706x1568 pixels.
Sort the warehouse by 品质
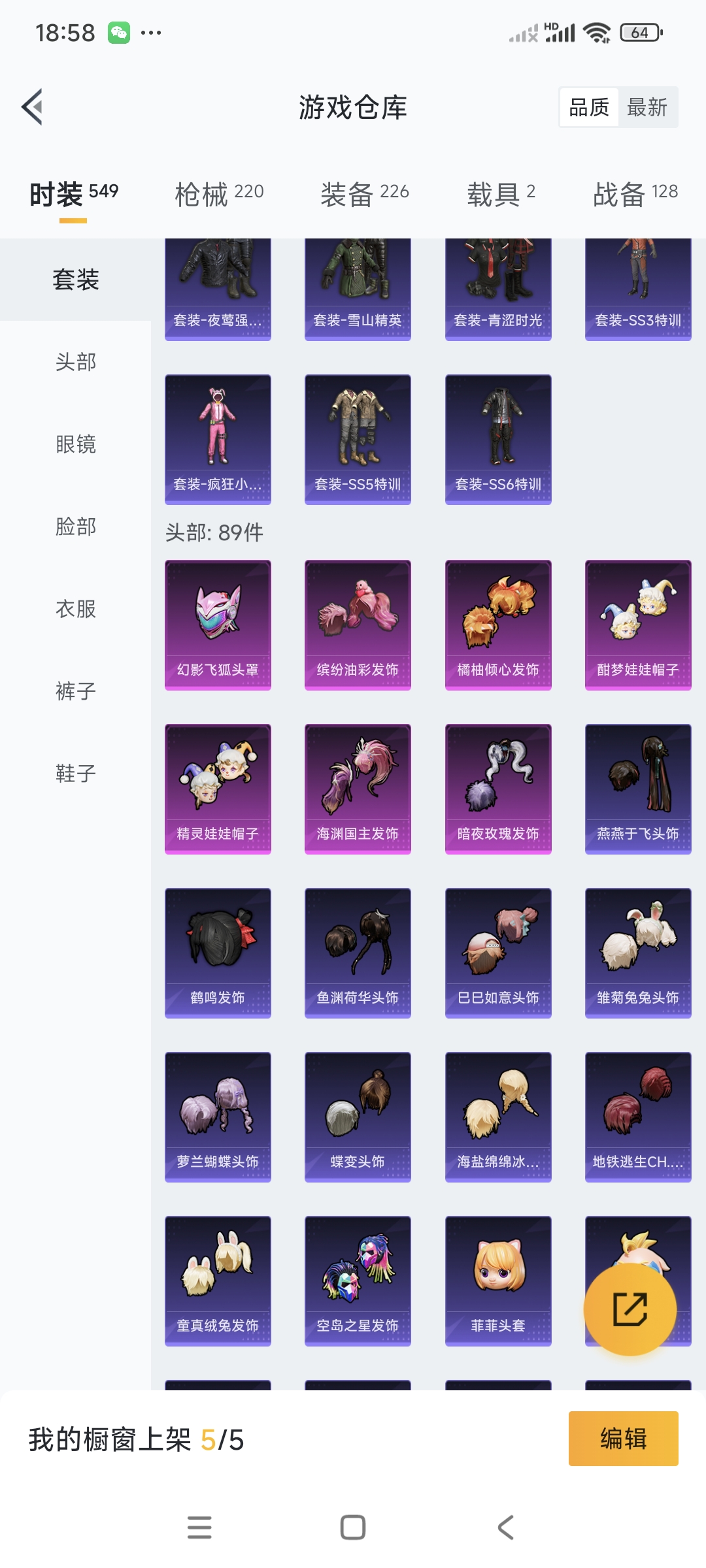click(x=589, y=107)
